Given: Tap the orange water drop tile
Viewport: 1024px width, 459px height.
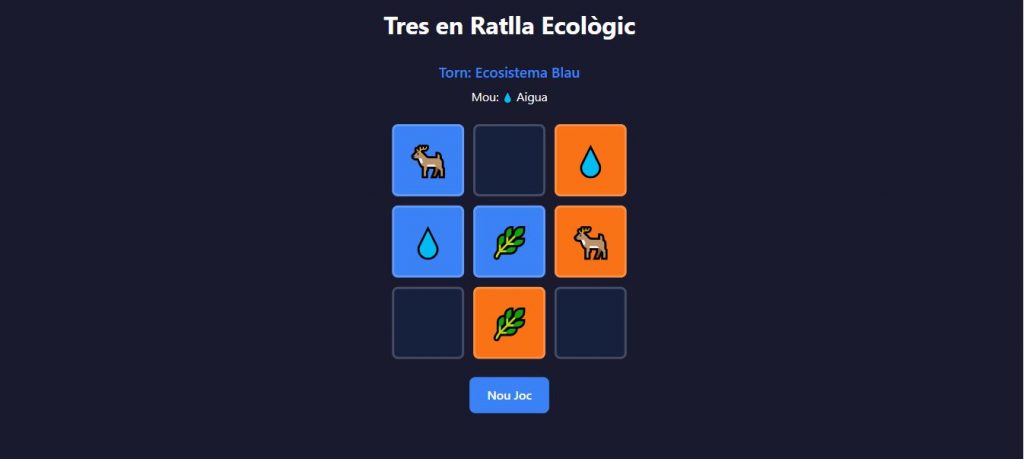Looking at the screenshot, I should pos(590,160).
